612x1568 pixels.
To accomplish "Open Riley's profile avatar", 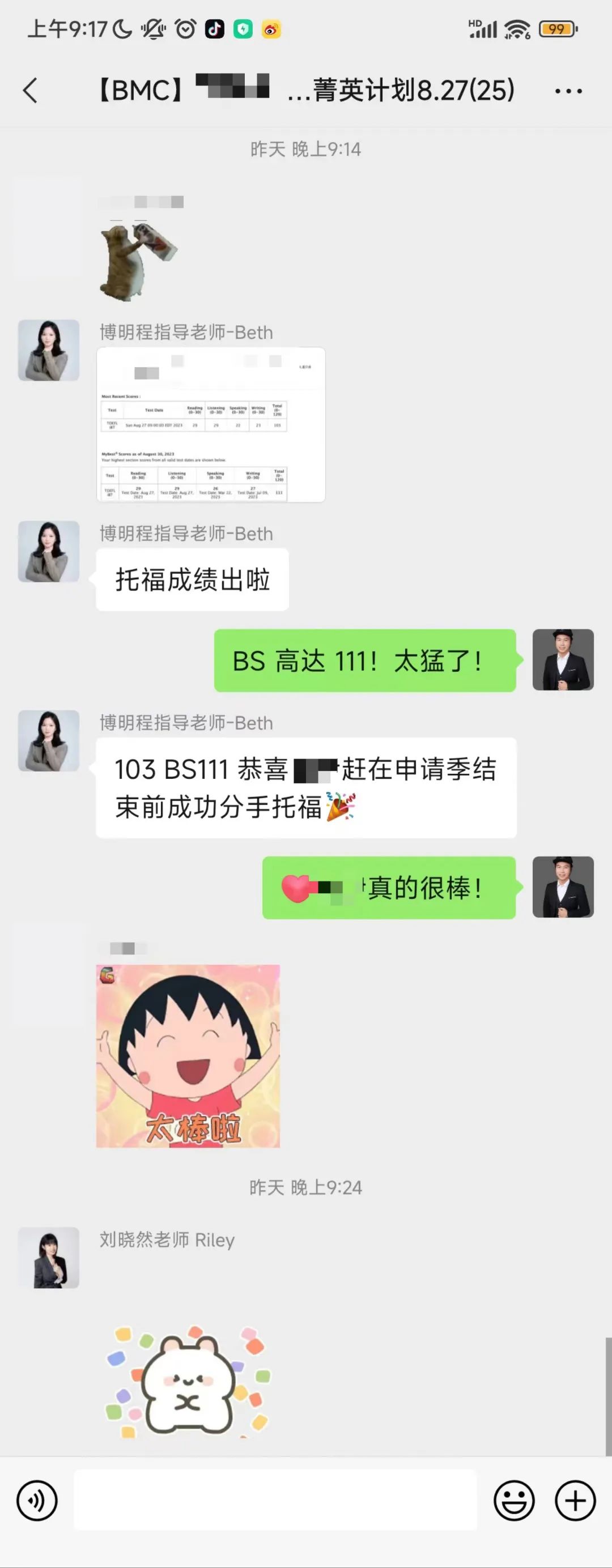I will click(49, 1257).
